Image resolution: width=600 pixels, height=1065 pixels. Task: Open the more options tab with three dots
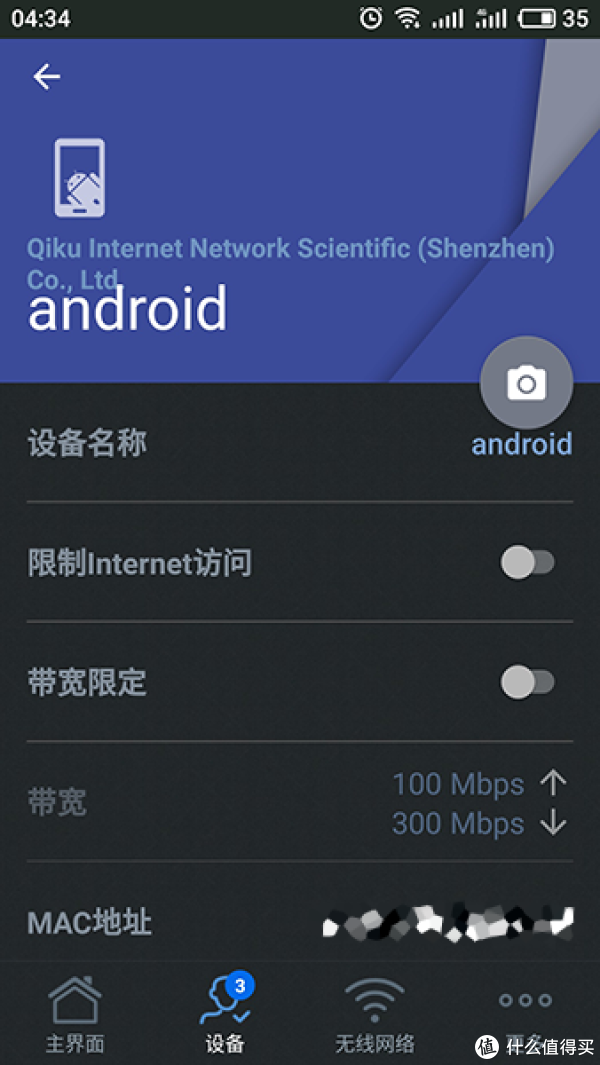pyautogui.click(x=525, y=1014)
